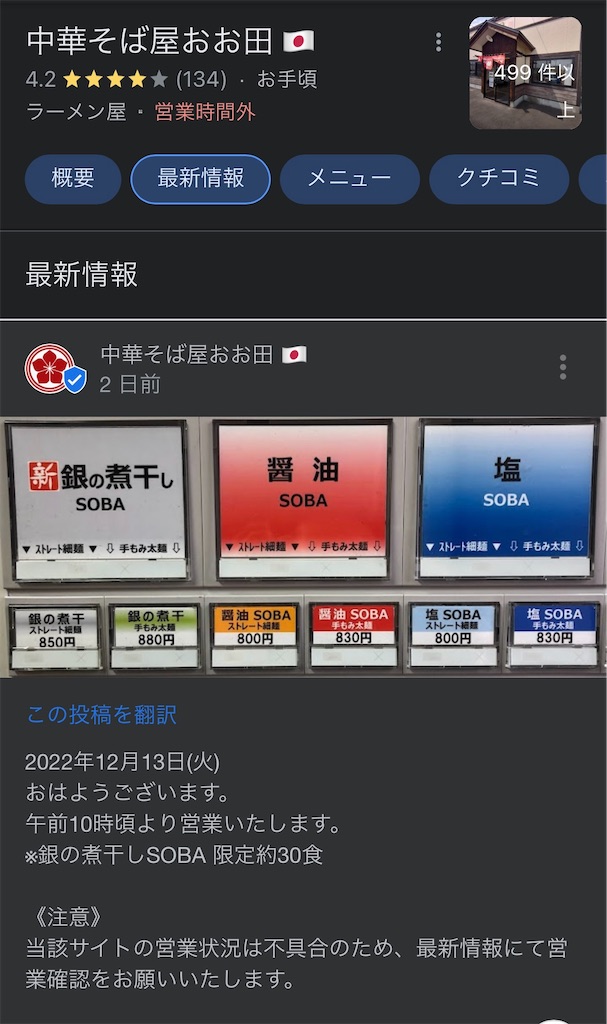Viewport: 607px width, 1024px height.
Task: View the 134 reviews rating
Action: point(201,78)
